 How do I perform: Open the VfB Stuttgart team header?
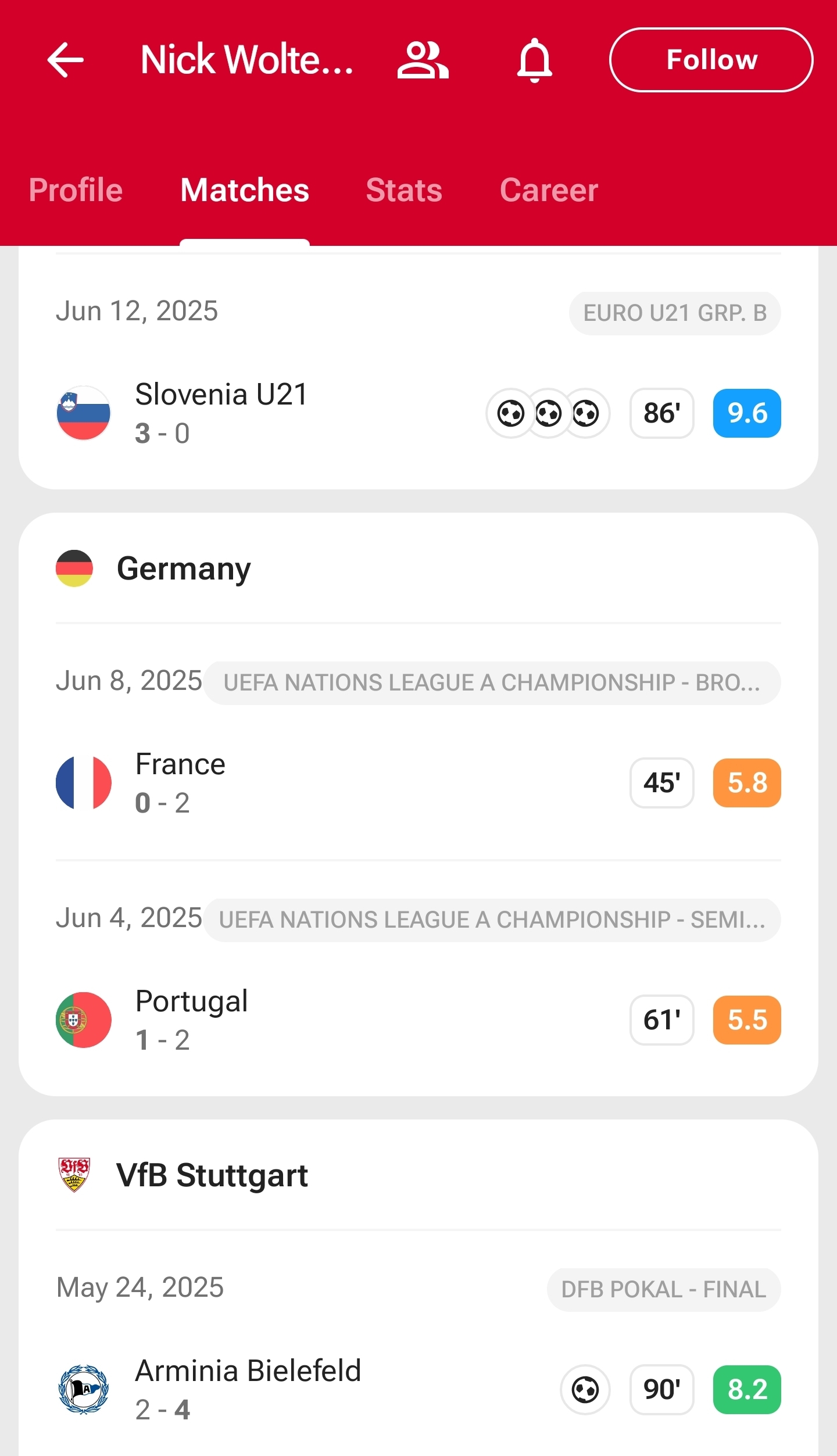[419, 1175]
